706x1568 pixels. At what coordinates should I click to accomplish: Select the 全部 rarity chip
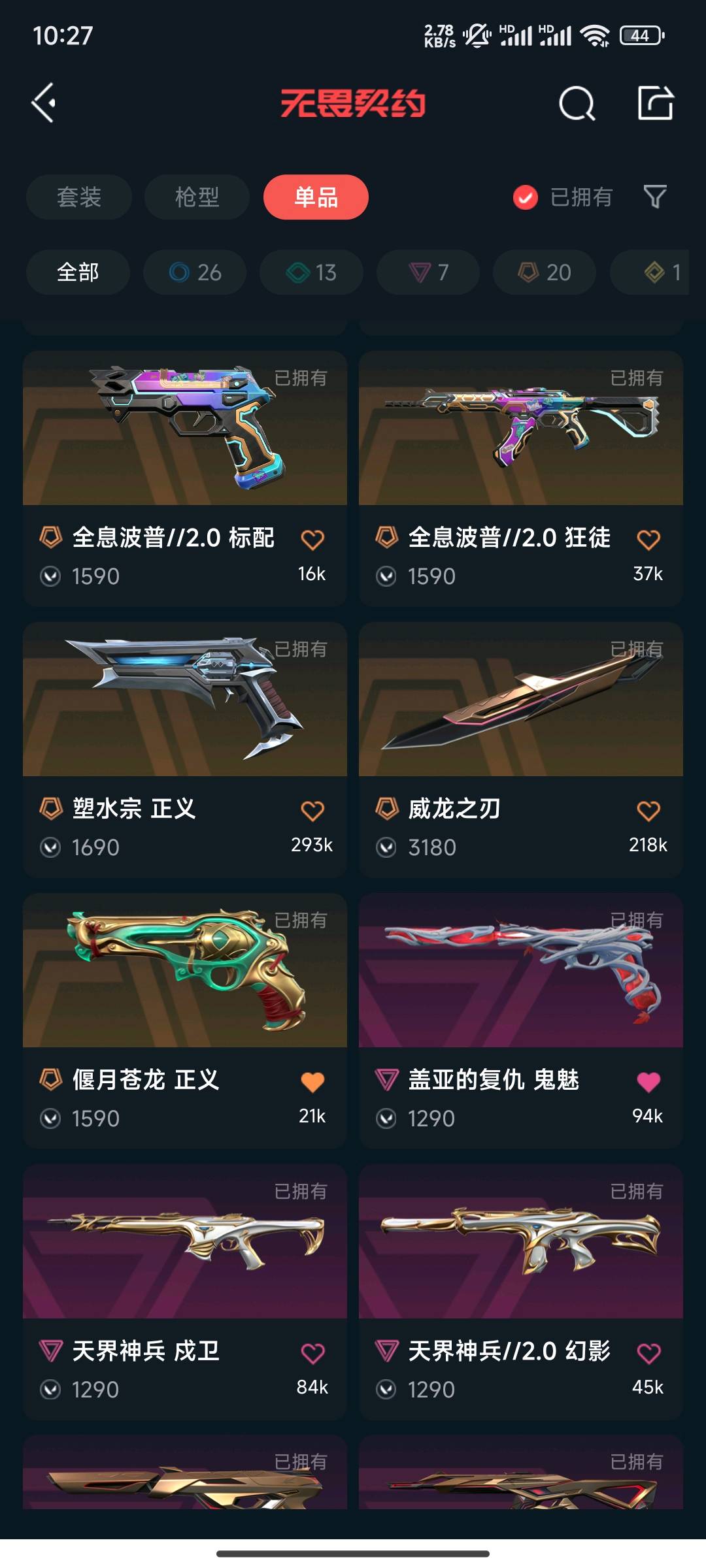coord(78,272)
